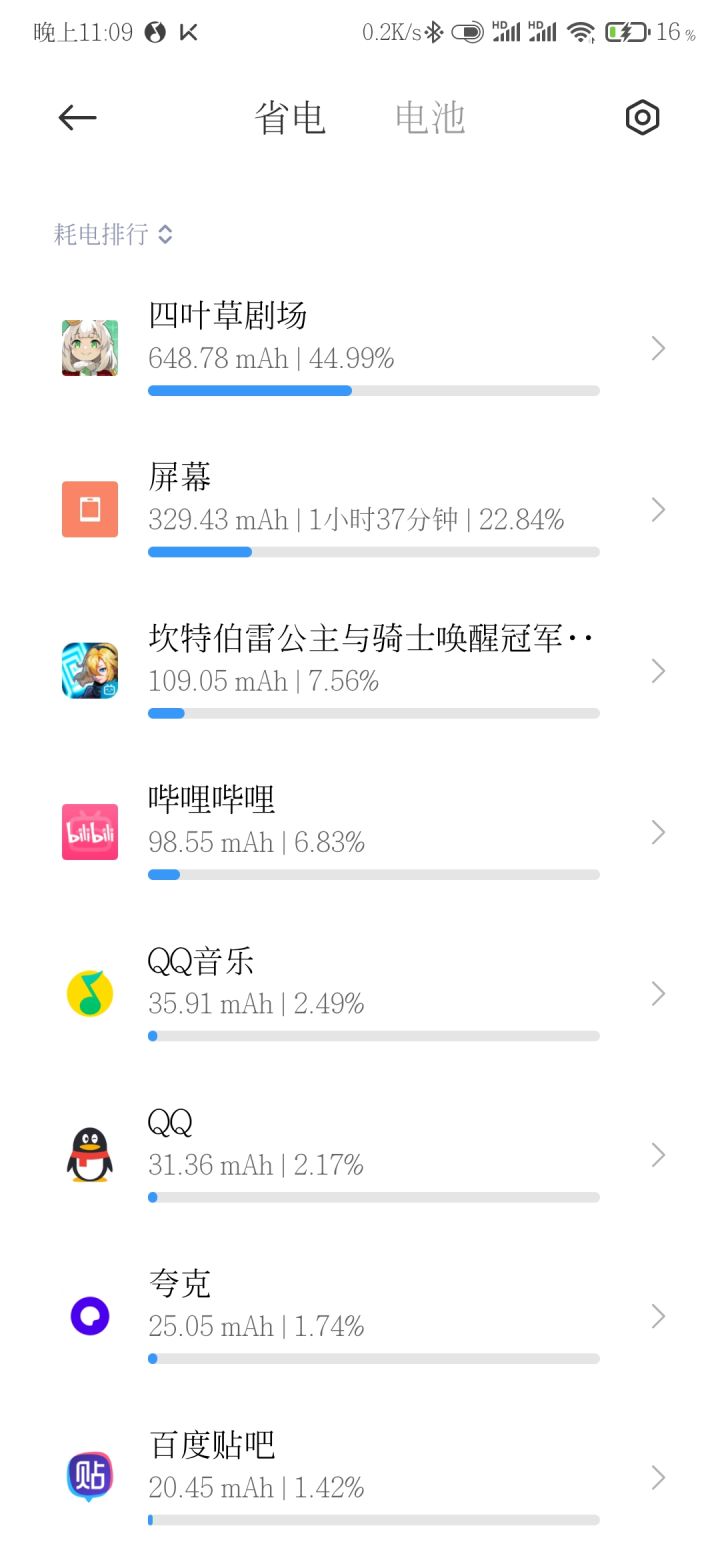This screenshot has width=720, height=1560.
Task: Open 百度贴吧 battery usage details
Action: 360,1477
